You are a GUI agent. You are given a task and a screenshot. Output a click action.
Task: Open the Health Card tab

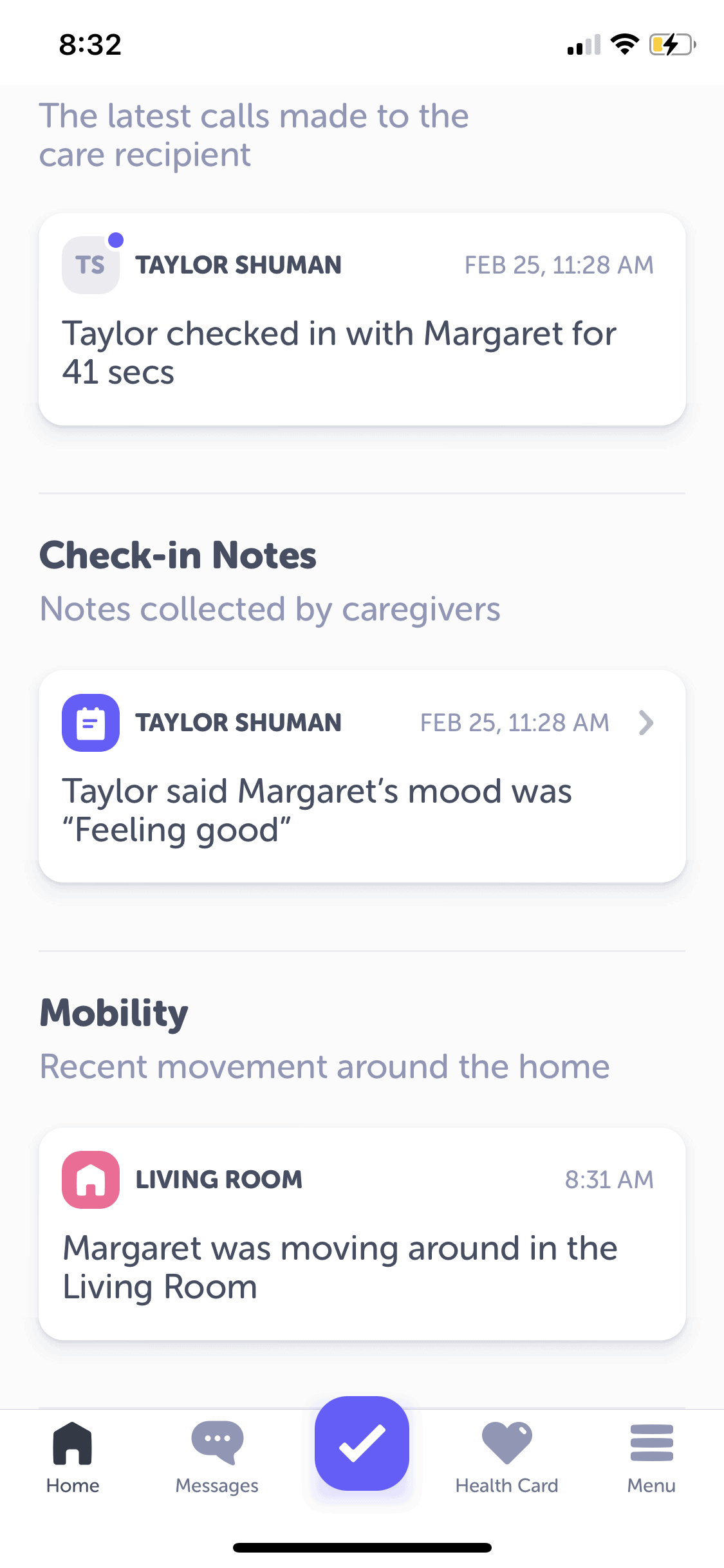(506, 1457)
